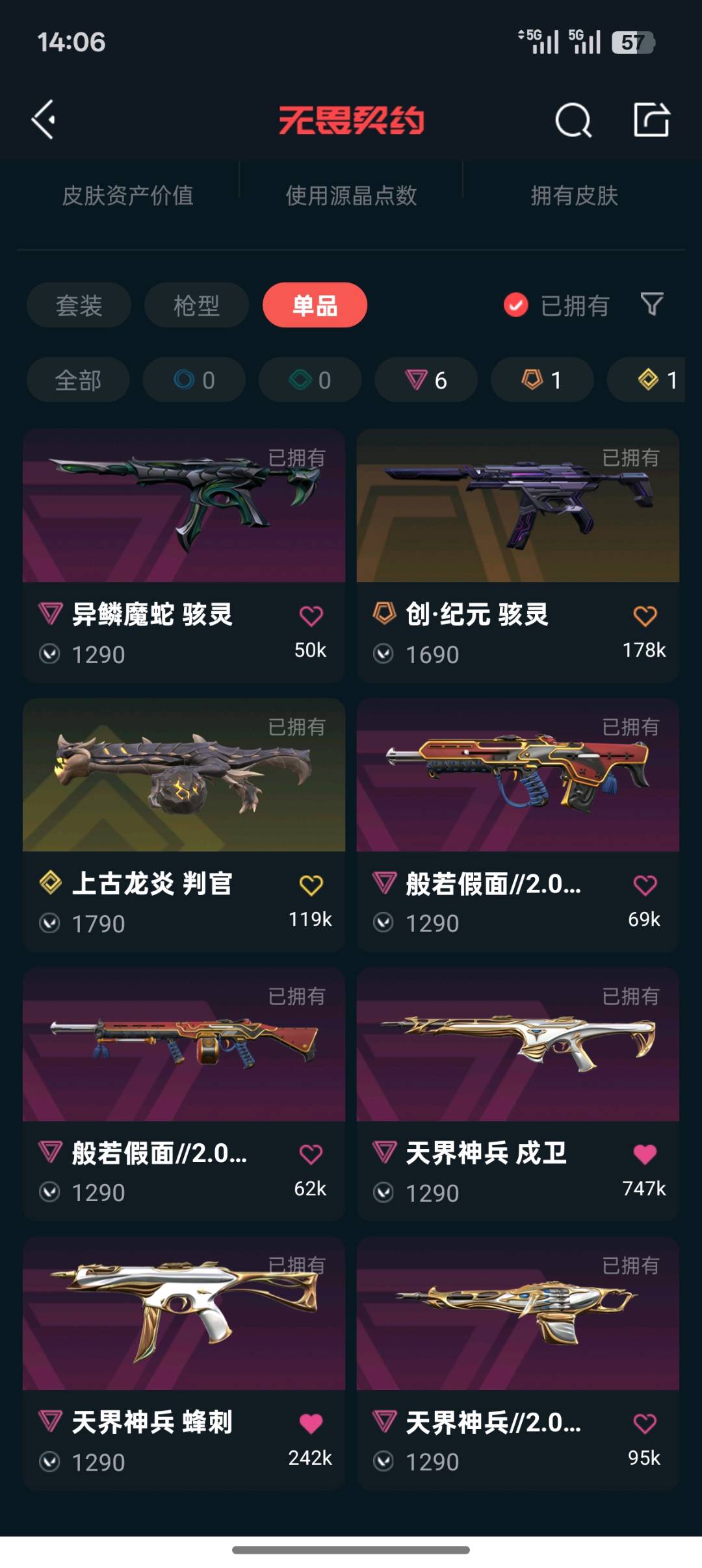
Task: Filter by the orange tier chip showing 1
Action: [541, 380]
